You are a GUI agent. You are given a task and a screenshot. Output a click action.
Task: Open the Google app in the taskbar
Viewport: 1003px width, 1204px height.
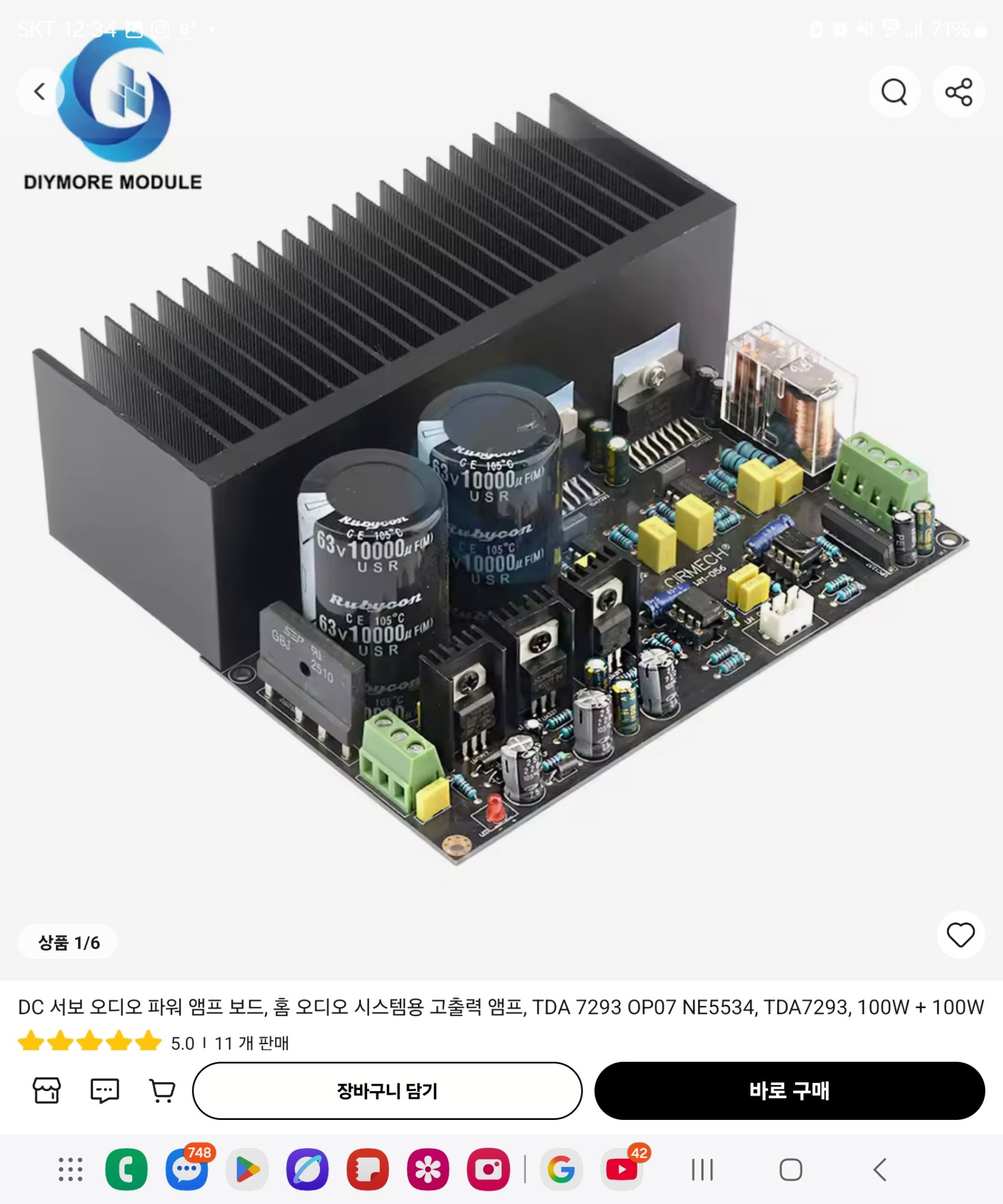pyautogui.click(x=561, y=1169)
